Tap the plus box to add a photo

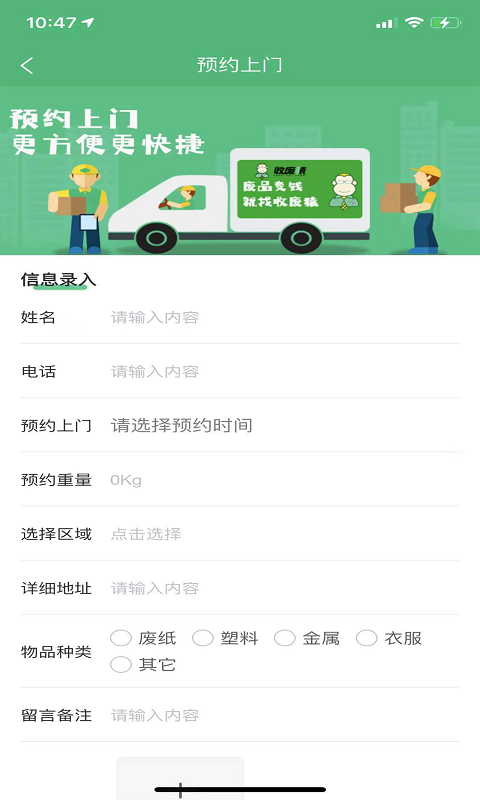point(180,779)
